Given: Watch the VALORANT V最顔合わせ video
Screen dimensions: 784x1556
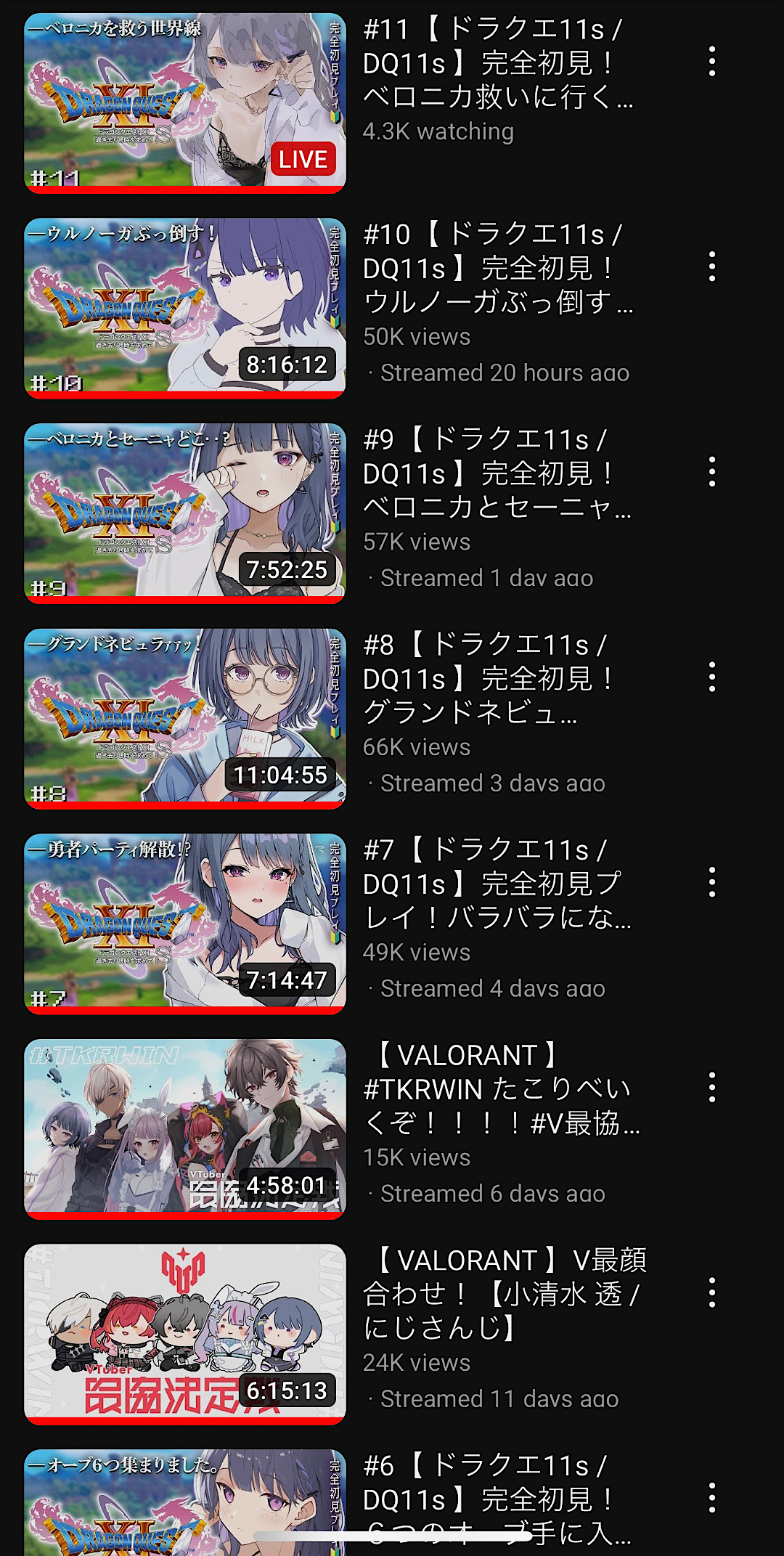Looking at the screenshot, I should (184, 1333).
